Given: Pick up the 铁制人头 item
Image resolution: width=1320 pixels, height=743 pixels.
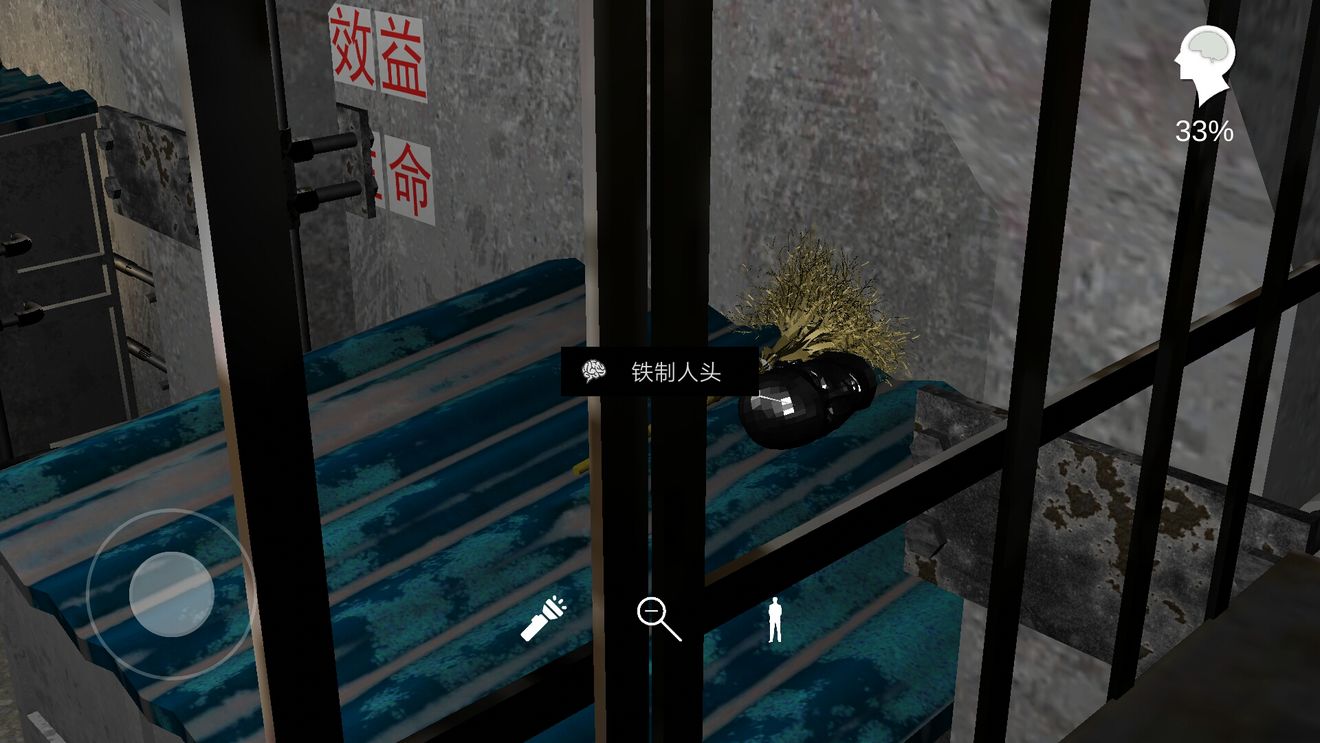Looking at the screenshot, I should coord(660,373).
